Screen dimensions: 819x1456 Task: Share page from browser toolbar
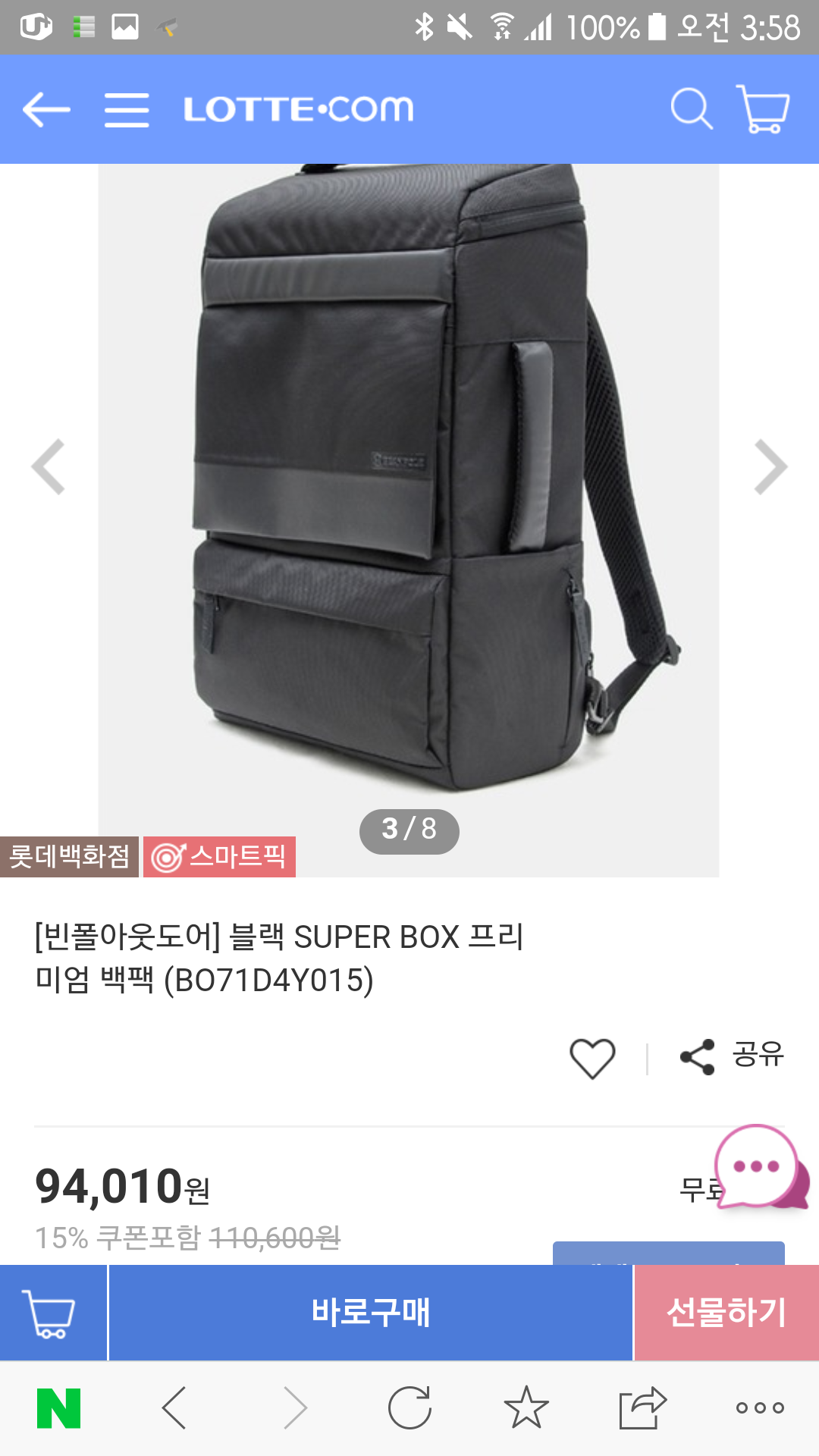pos(642,1408)
